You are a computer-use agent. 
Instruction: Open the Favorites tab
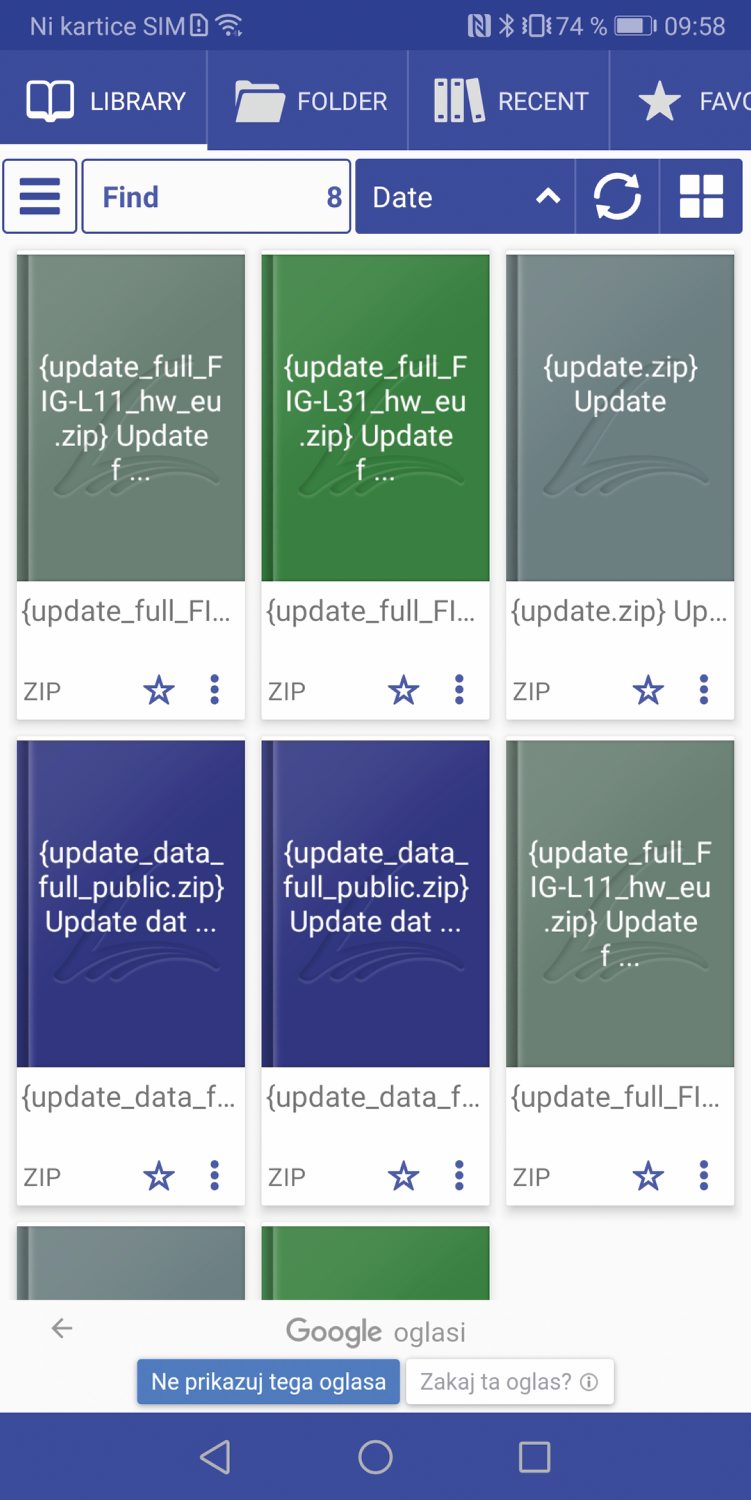681,101
